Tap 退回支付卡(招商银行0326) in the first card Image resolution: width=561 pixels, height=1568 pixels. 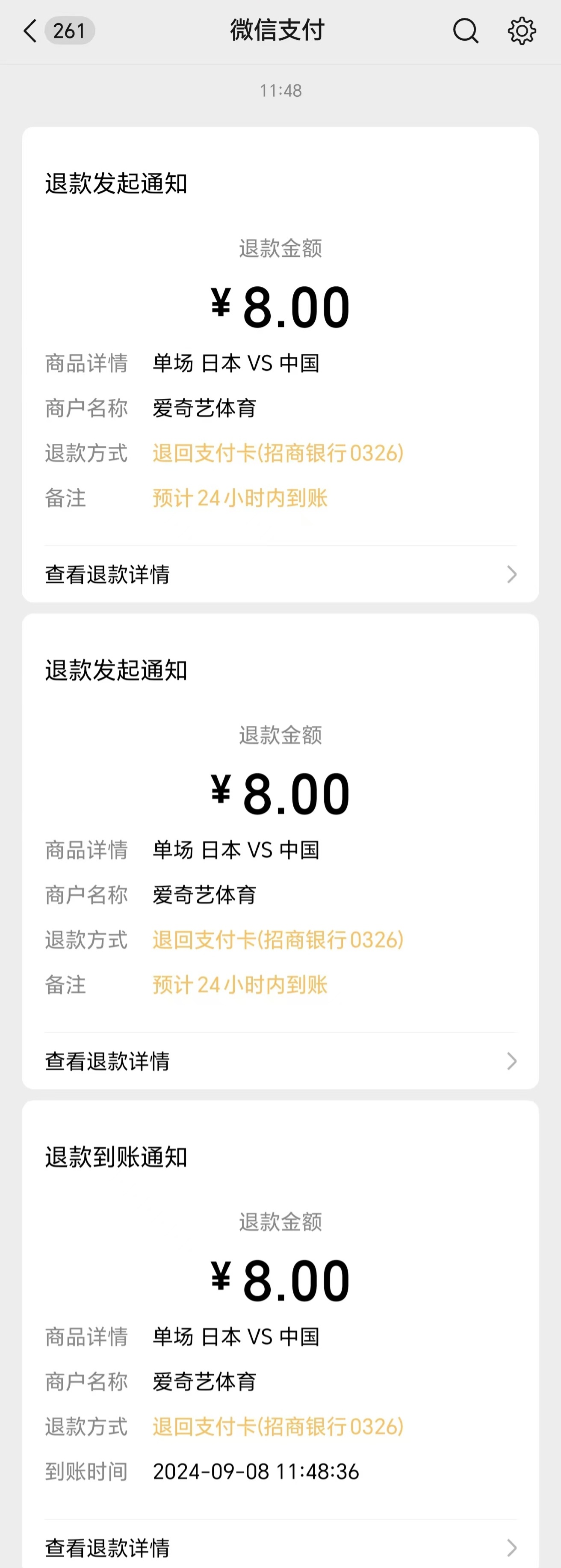click(x=278, y=454)
